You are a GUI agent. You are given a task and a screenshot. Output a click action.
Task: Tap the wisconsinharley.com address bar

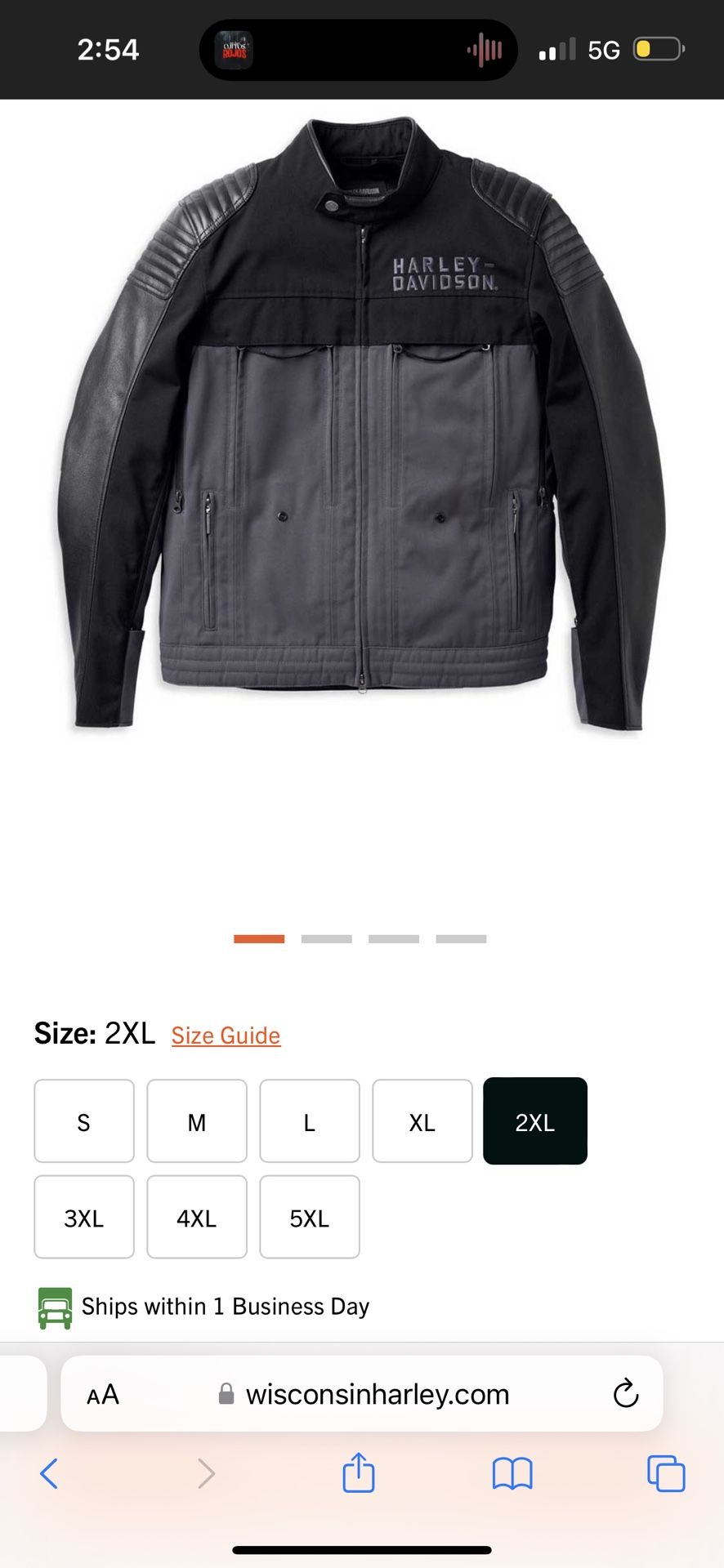377,1394
